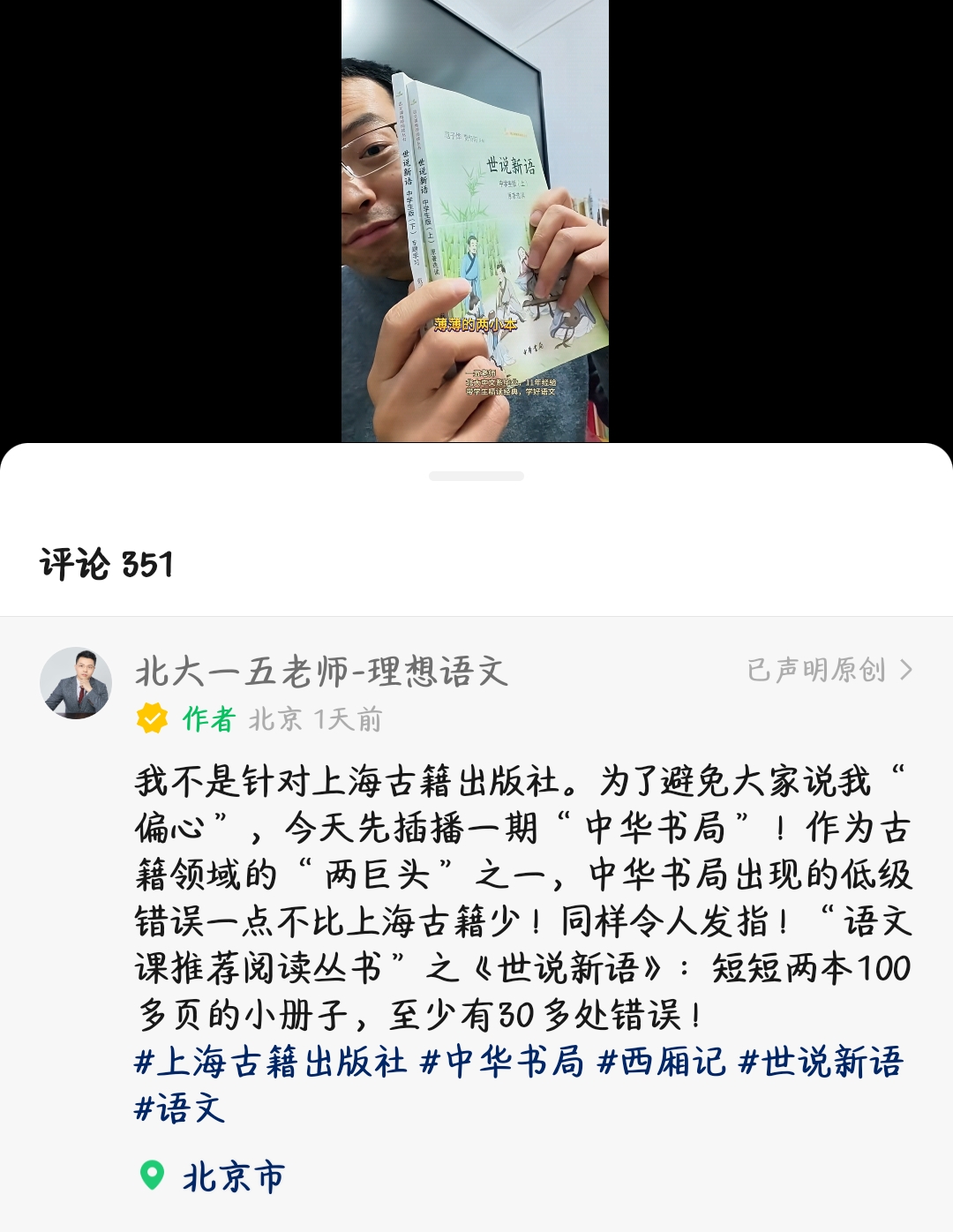This screenshot has height=1232, width=953.
Task: Open the 已声明原创 details
Action: pos(829,670)
